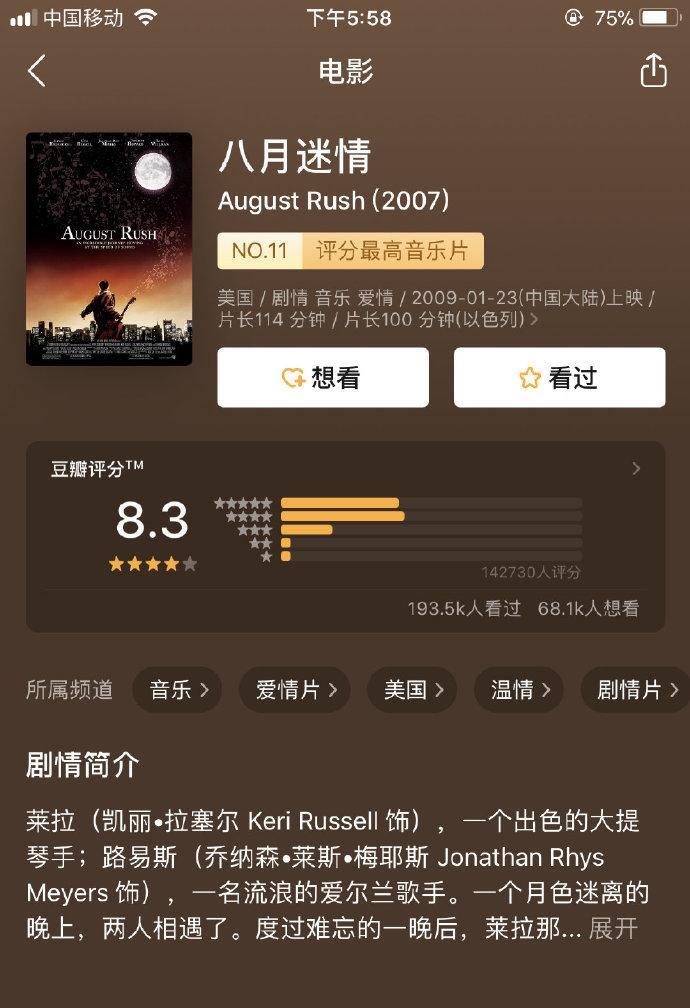The image size is (690, 1008).
Task: Open the 音乐 channel chip
Action: tap(178, 690)
